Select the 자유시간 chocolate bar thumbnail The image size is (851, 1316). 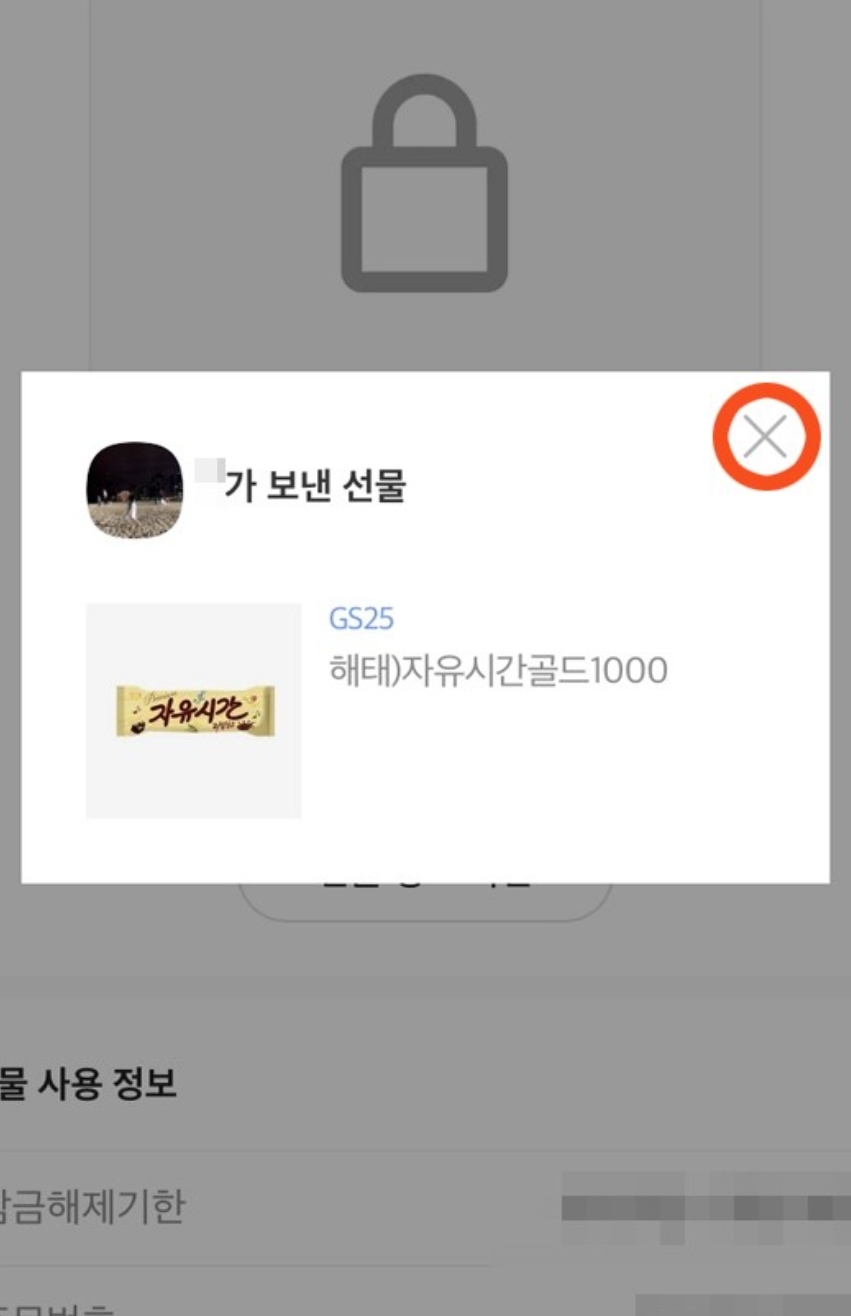[193, 710]
